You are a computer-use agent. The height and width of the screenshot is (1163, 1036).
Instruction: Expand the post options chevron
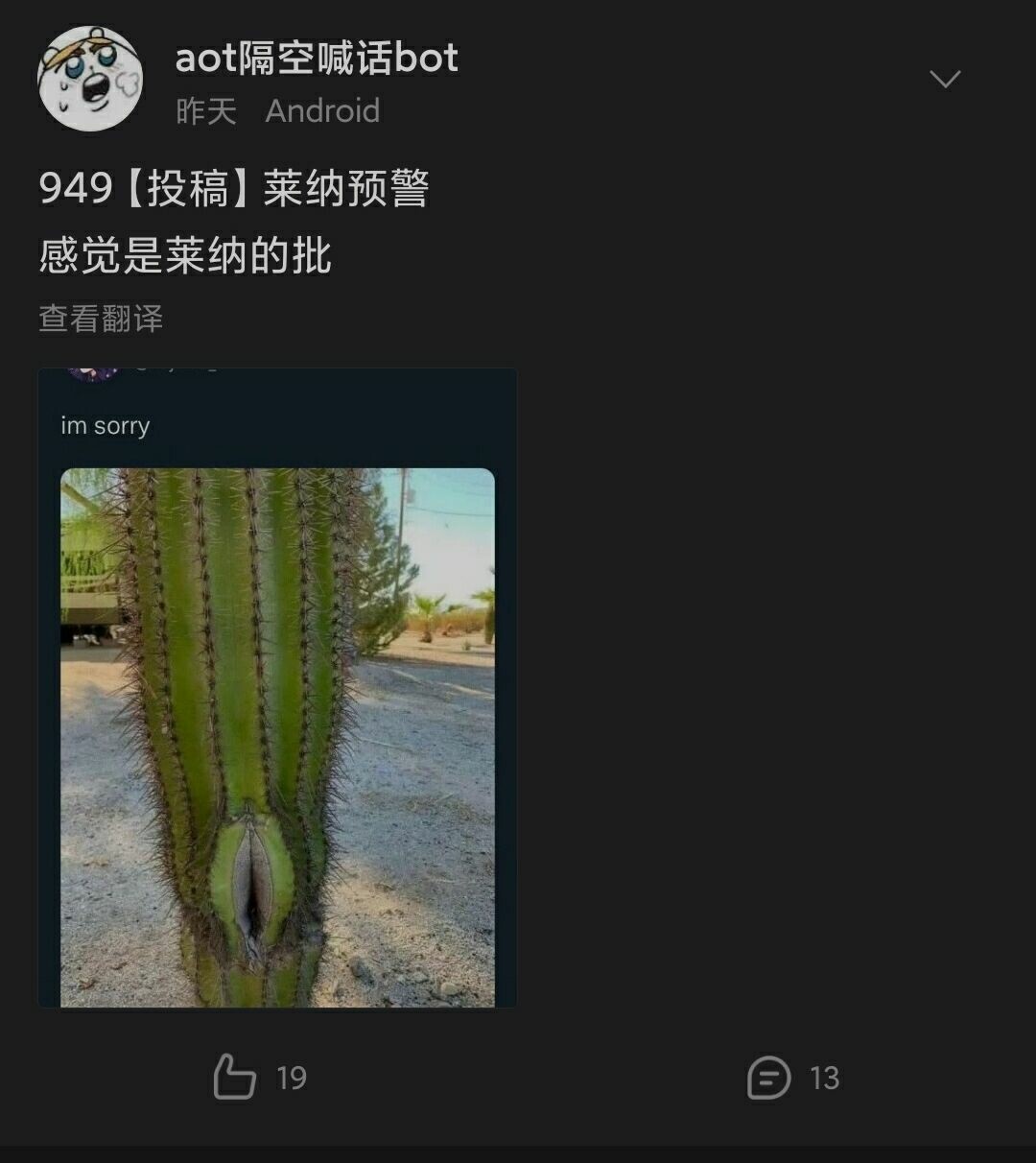pyautogui.click(x=945, y=79)
